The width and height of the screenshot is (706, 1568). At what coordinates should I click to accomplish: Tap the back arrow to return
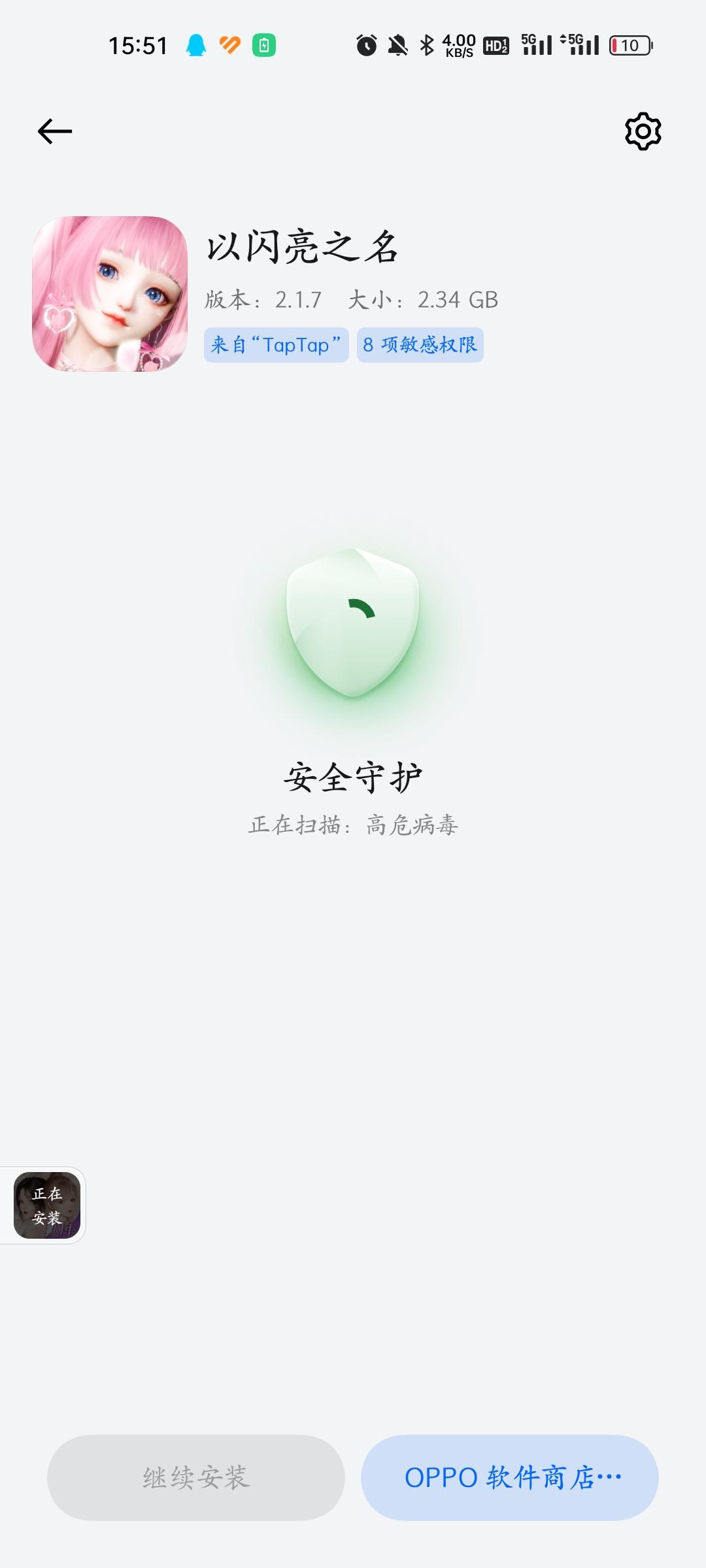55,130
